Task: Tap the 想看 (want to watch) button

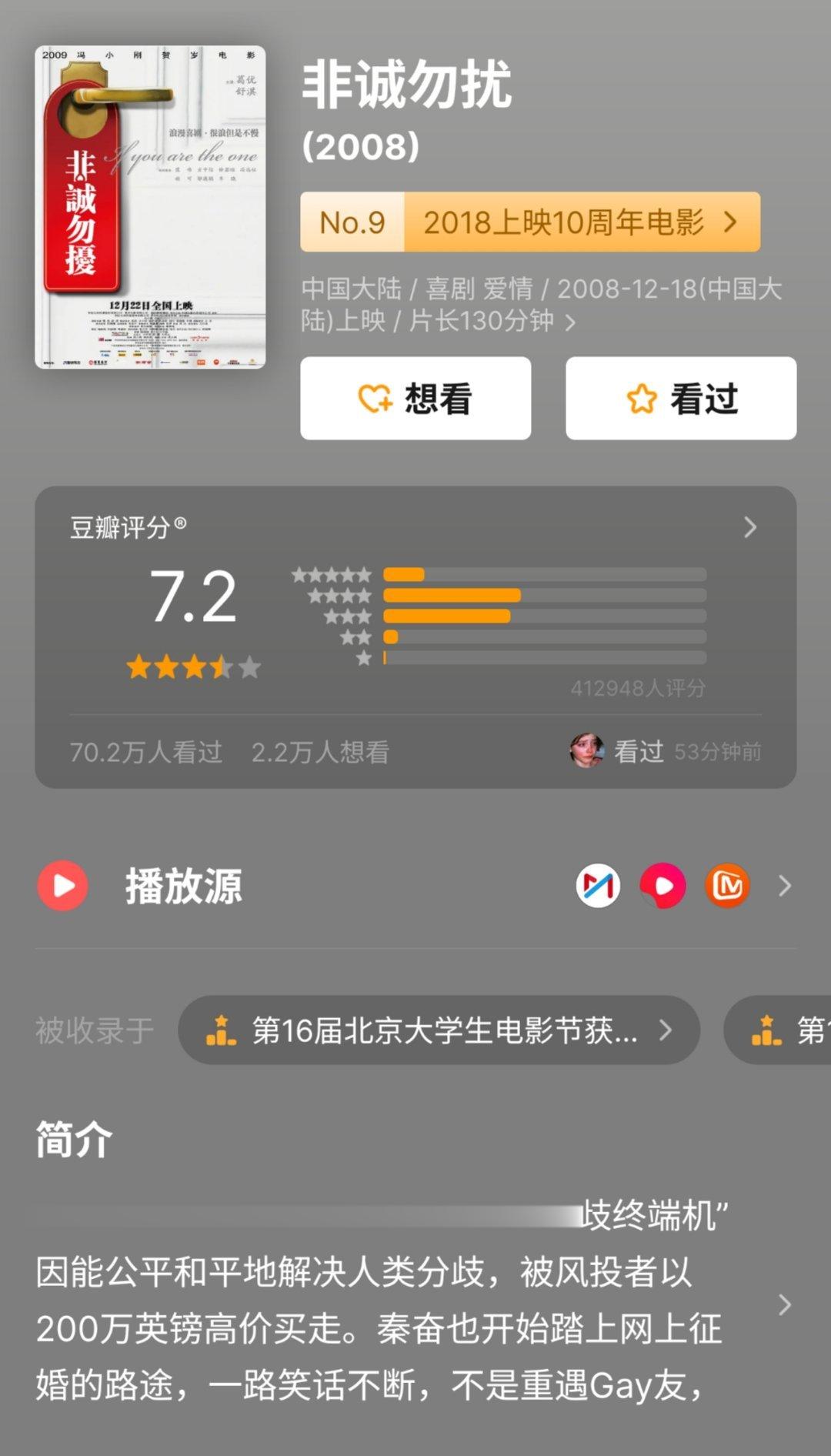Action: point(415,399)
